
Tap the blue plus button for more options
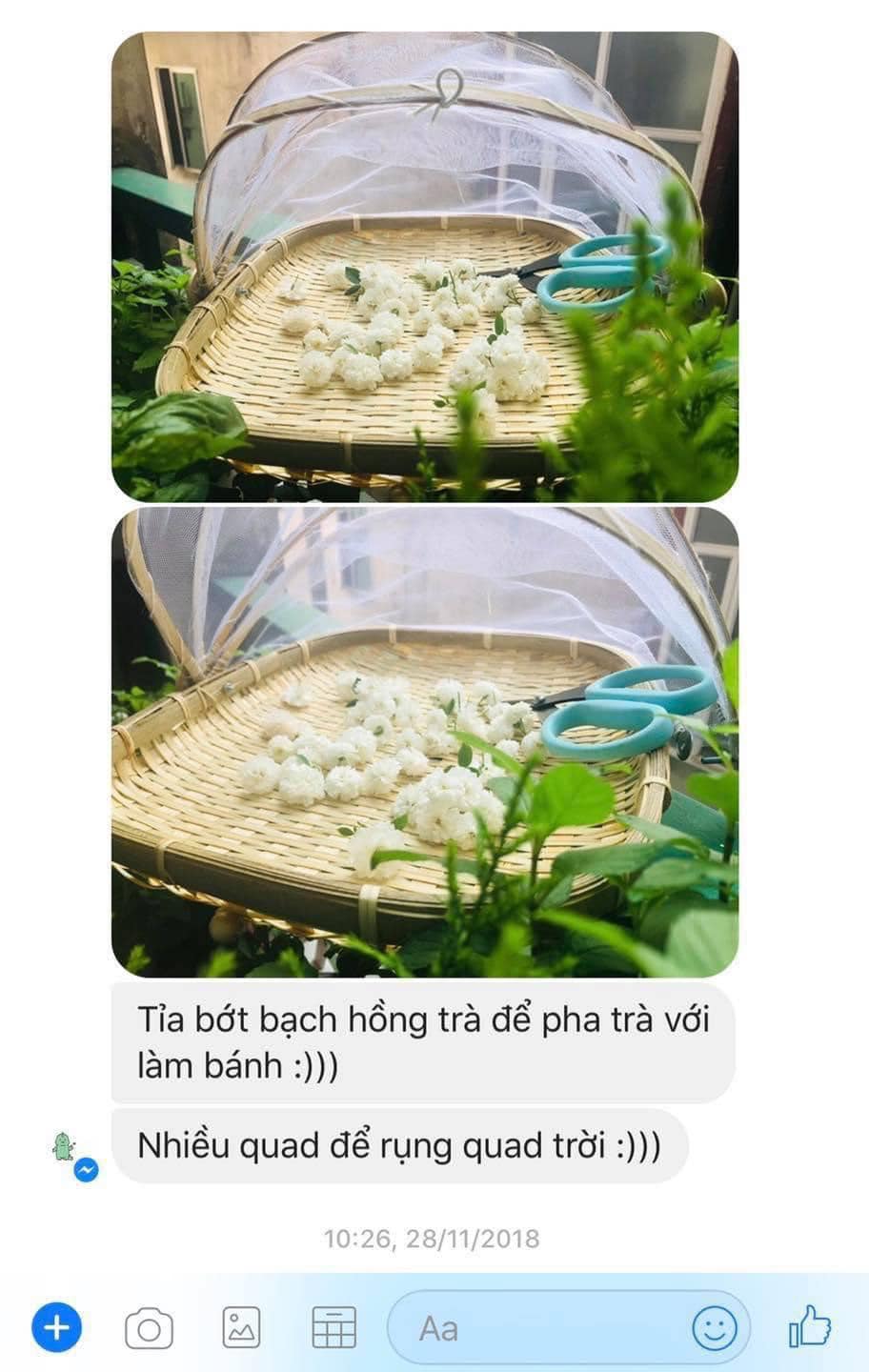[57, 1327]
